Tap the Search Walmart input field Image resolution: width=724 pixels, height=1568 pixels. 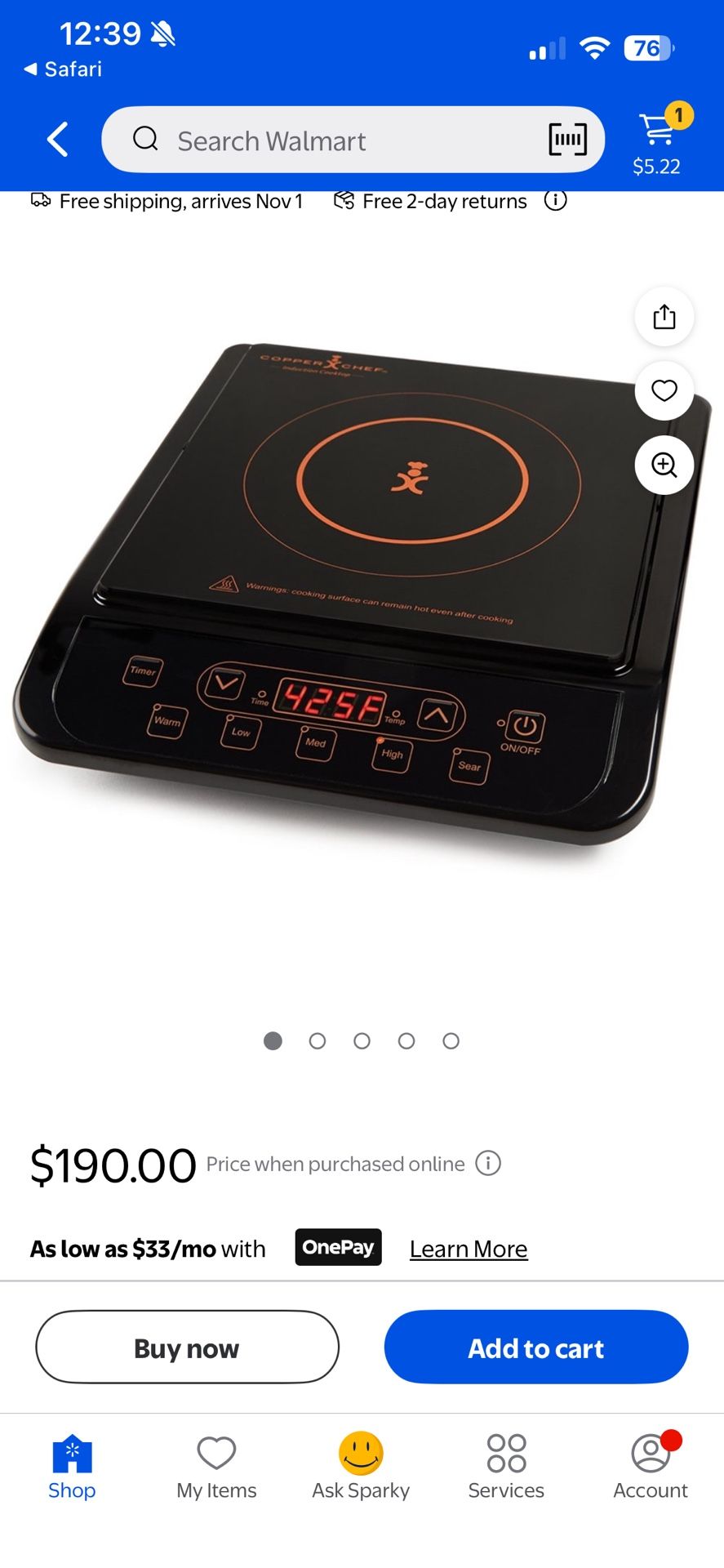(326, 140)
